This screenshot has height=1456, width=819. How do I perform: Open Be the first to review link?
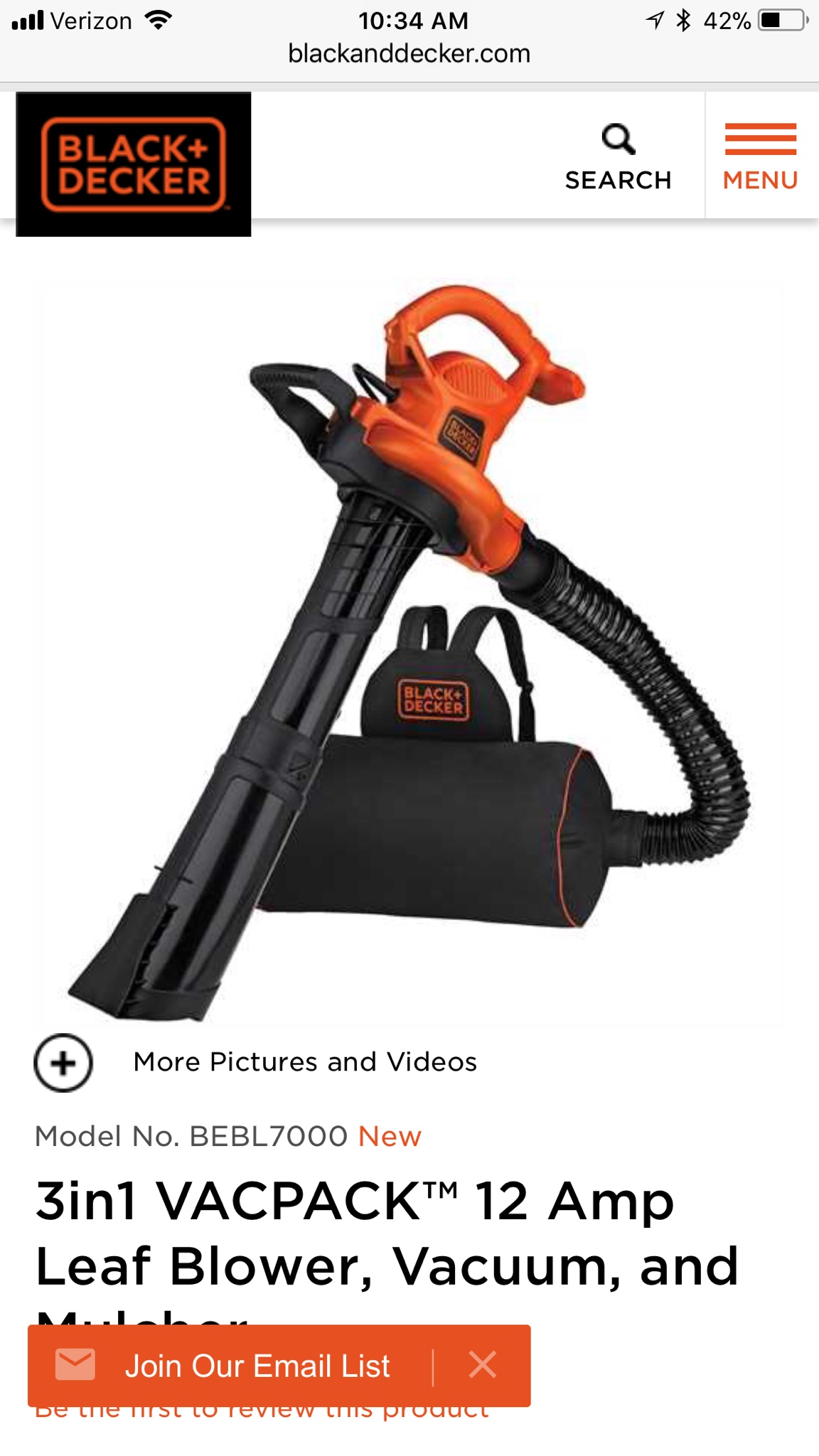pyautogui.click(x=262, y=1415)
